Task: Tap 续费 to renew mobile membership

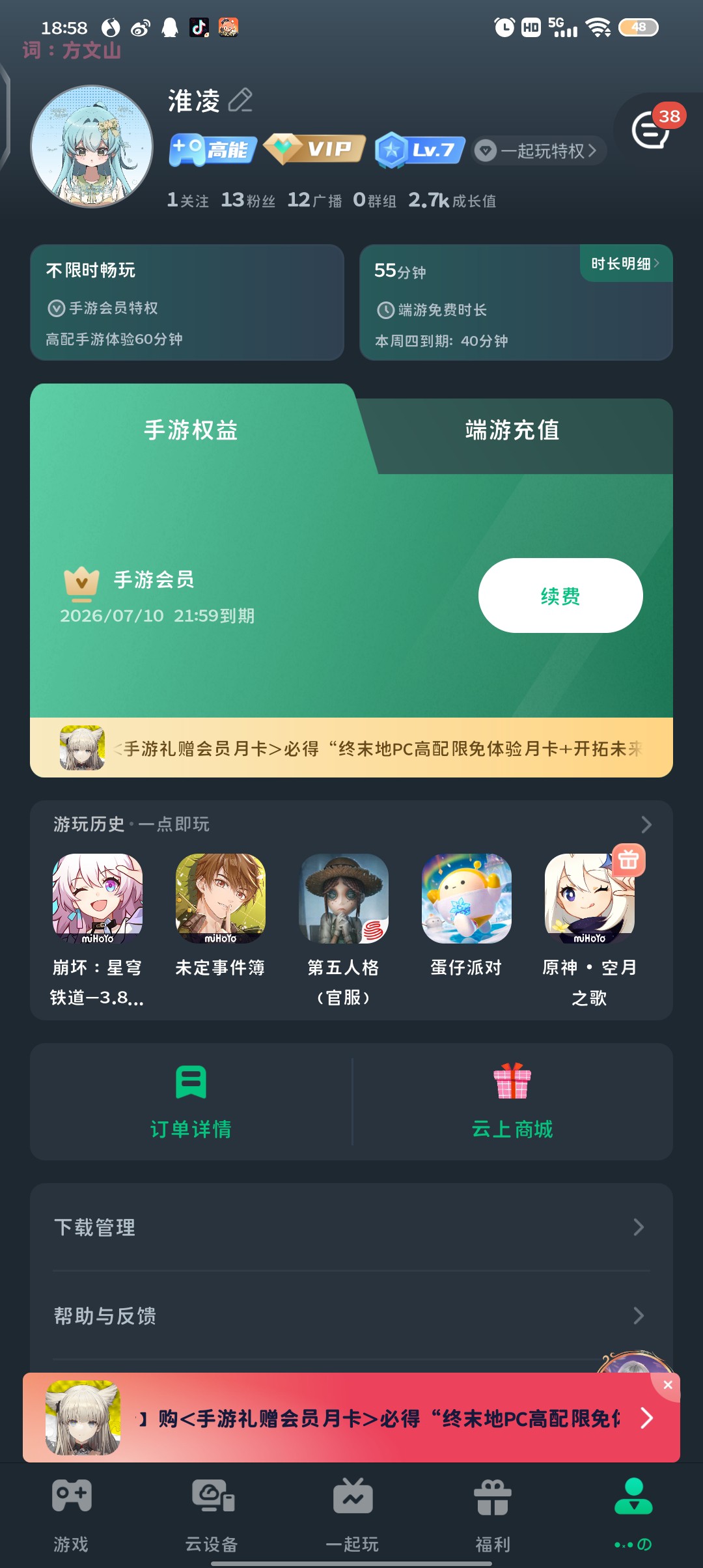Action: [560, 596]
